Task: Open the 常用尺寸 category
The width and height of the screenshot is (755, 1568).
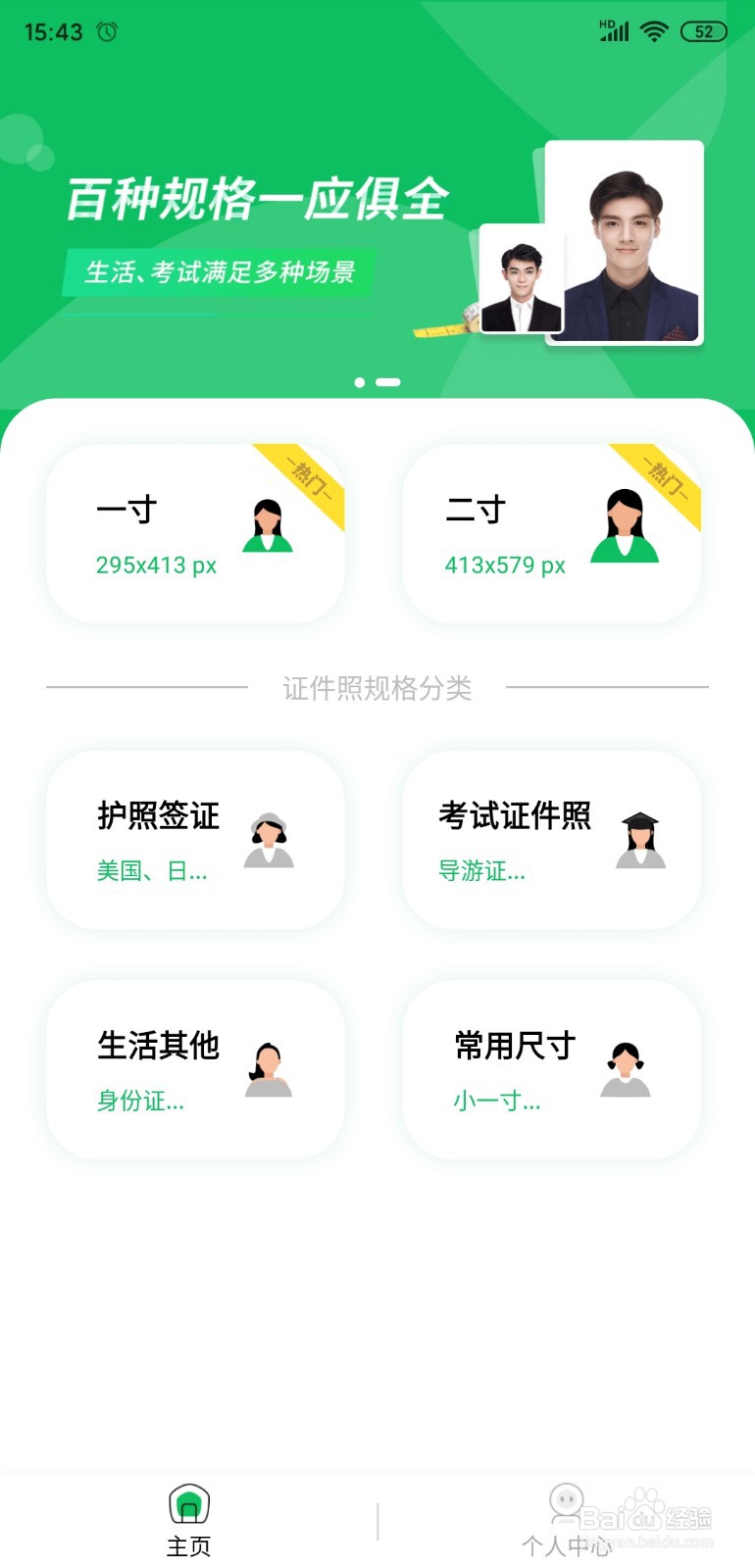Action: 552,1070
